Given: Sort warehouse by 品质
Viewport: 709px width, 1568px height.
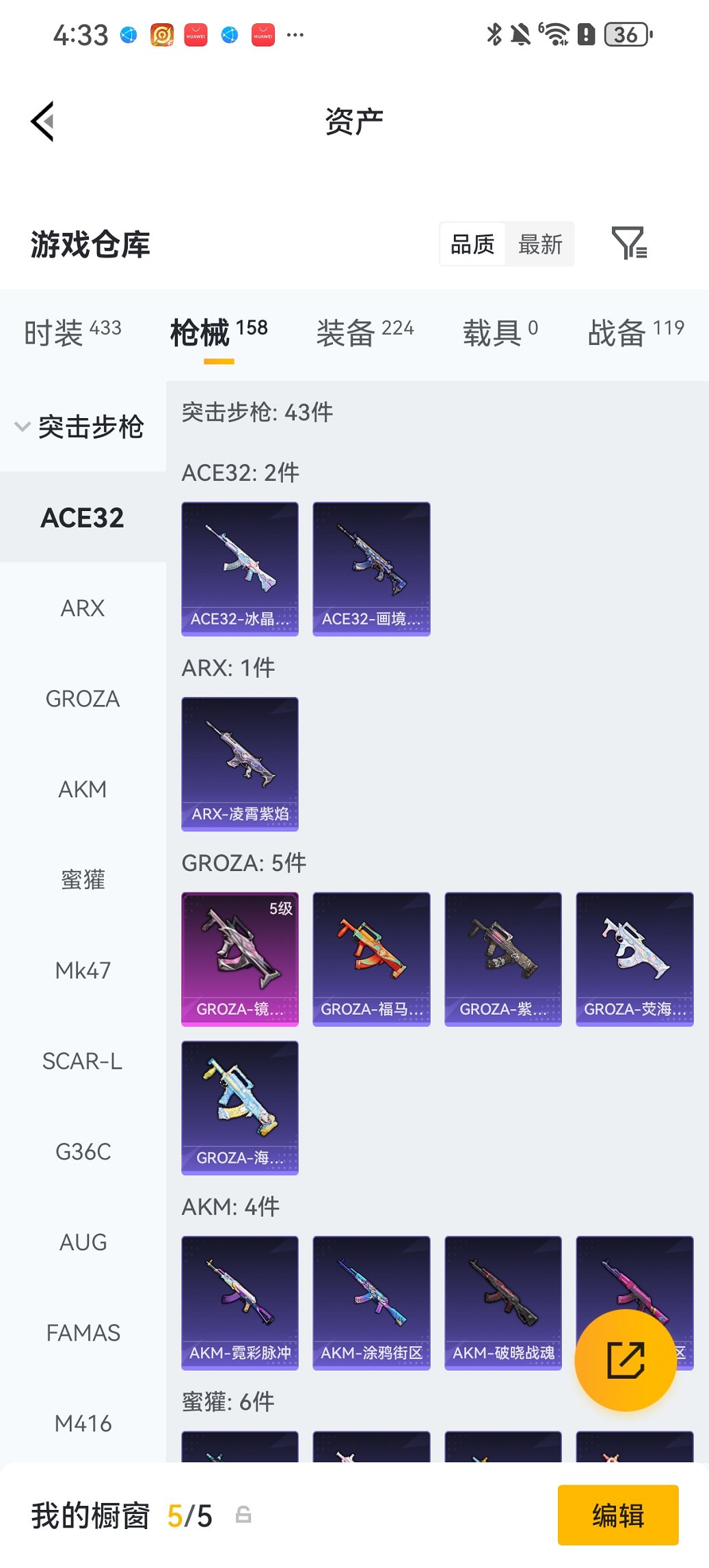Looking at the screenshot, I should click(472, 245).
